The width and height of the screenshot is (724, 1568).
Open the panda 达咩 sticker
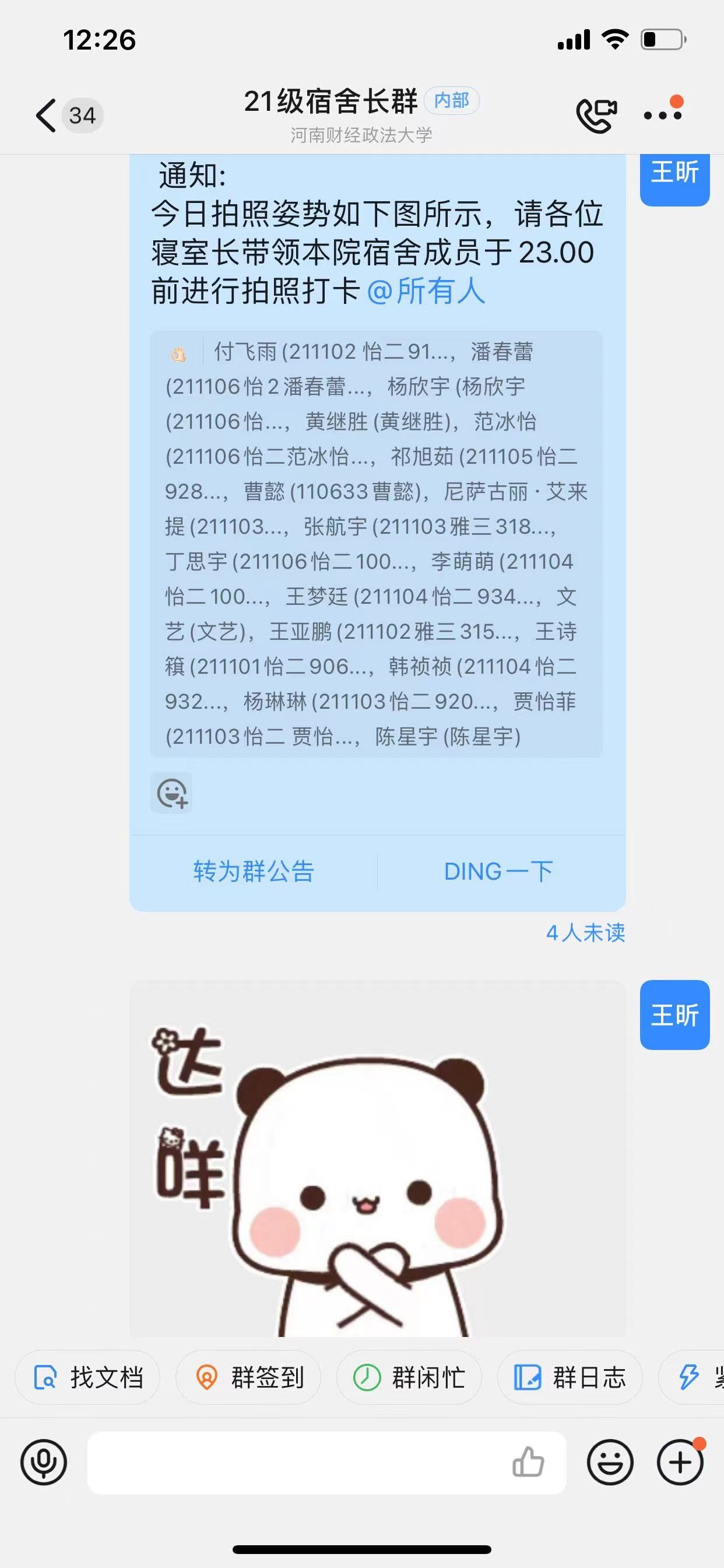point(377,1160)
